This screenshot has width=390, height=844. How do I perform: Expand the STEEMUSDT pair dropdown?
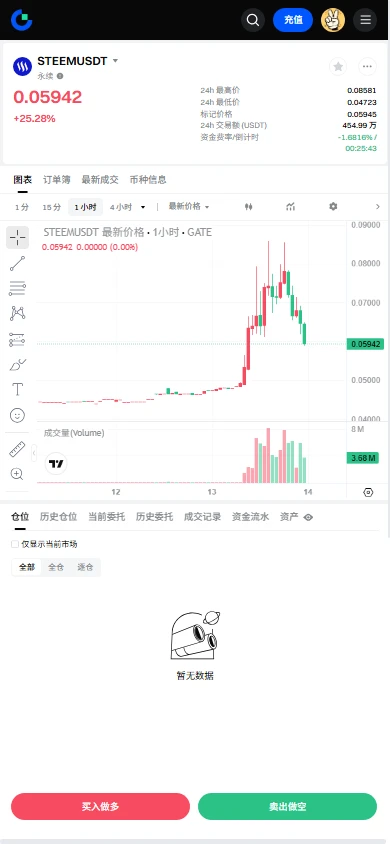(115, 61)
